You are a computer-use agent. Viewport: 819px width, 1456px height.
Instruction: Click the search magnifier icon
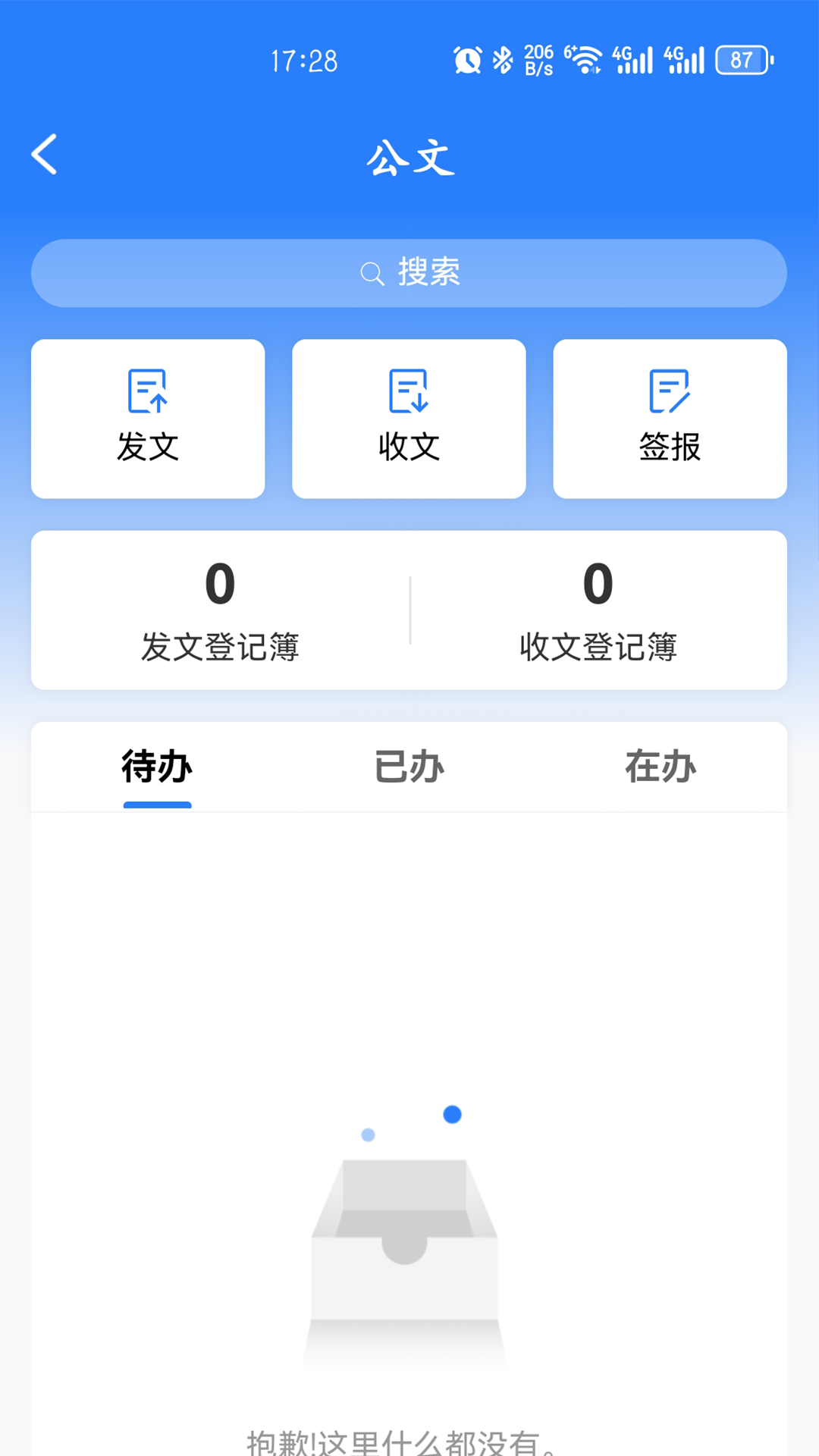(x=371, y=274)
